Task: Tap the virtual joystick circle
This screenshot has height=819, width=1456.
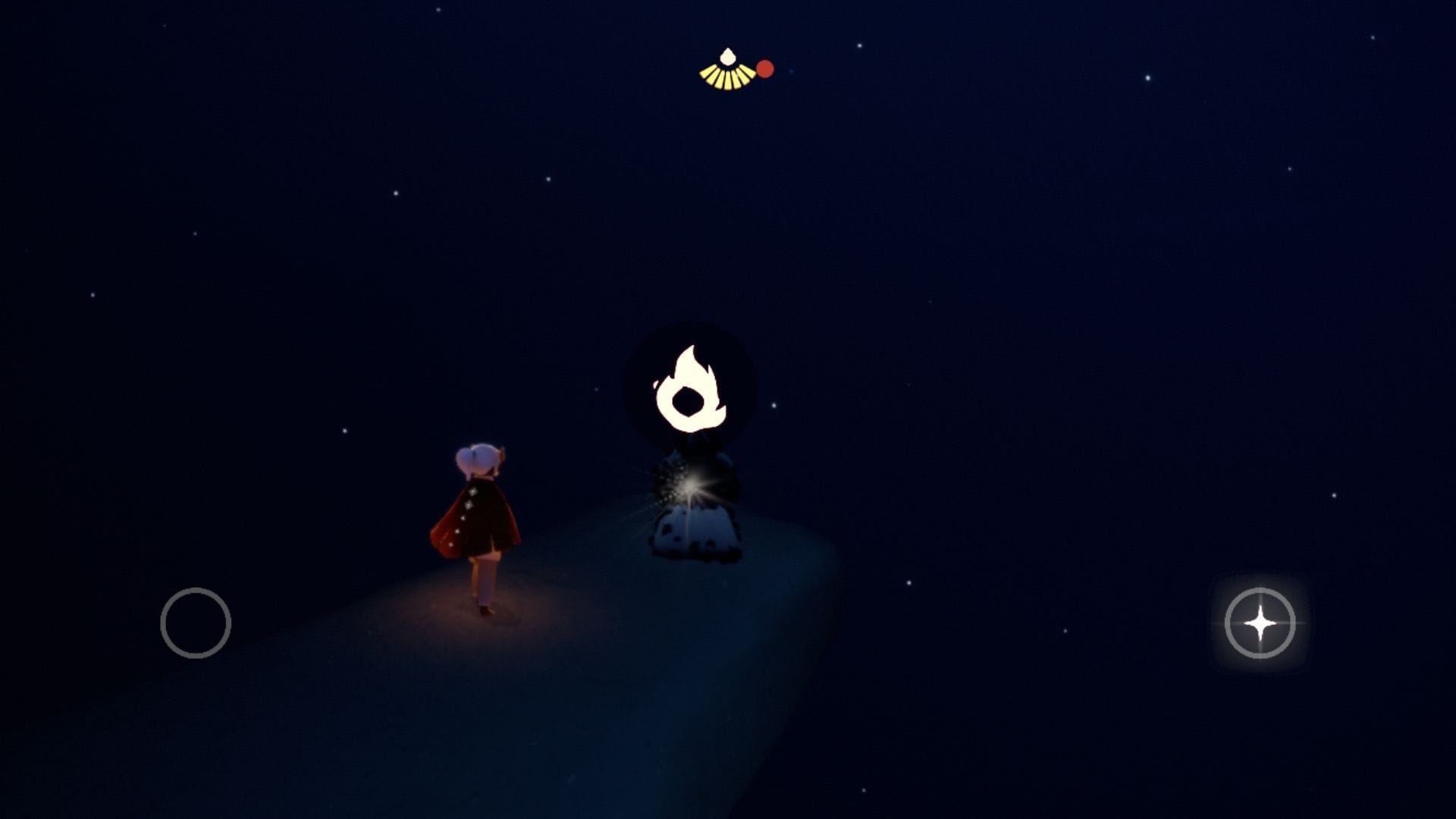Action: [x=196, y=623]
